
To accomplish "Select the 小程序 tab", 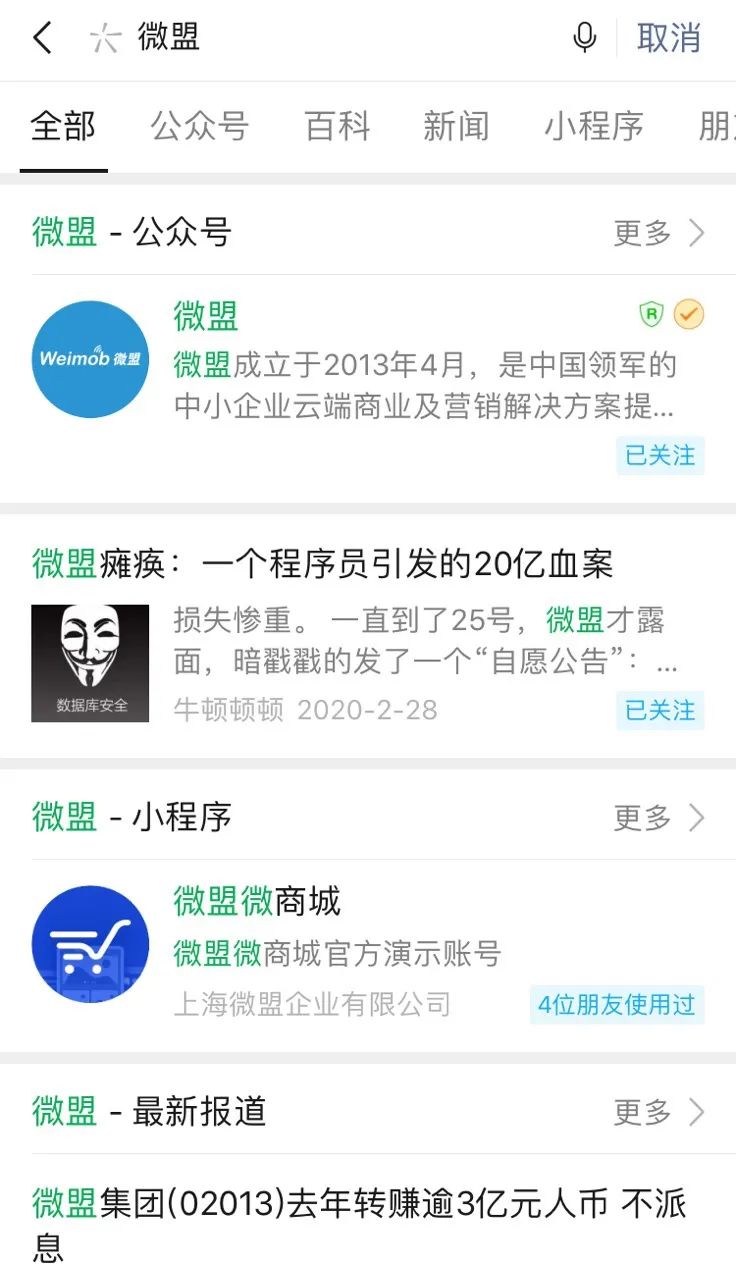I will tap(593, 127).
